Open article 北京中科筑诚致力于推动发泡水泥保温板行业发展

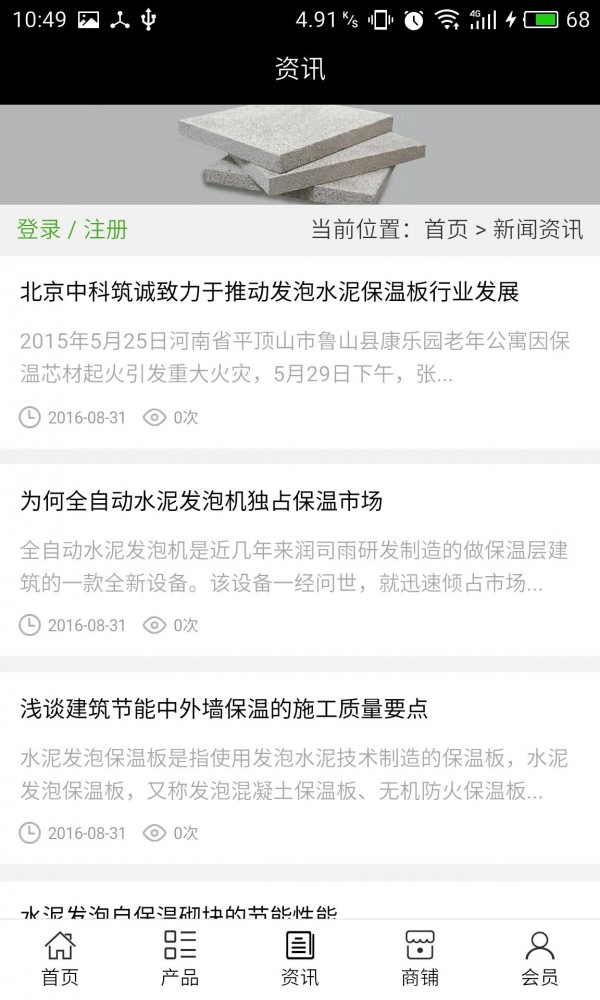[x=270, y=292]
